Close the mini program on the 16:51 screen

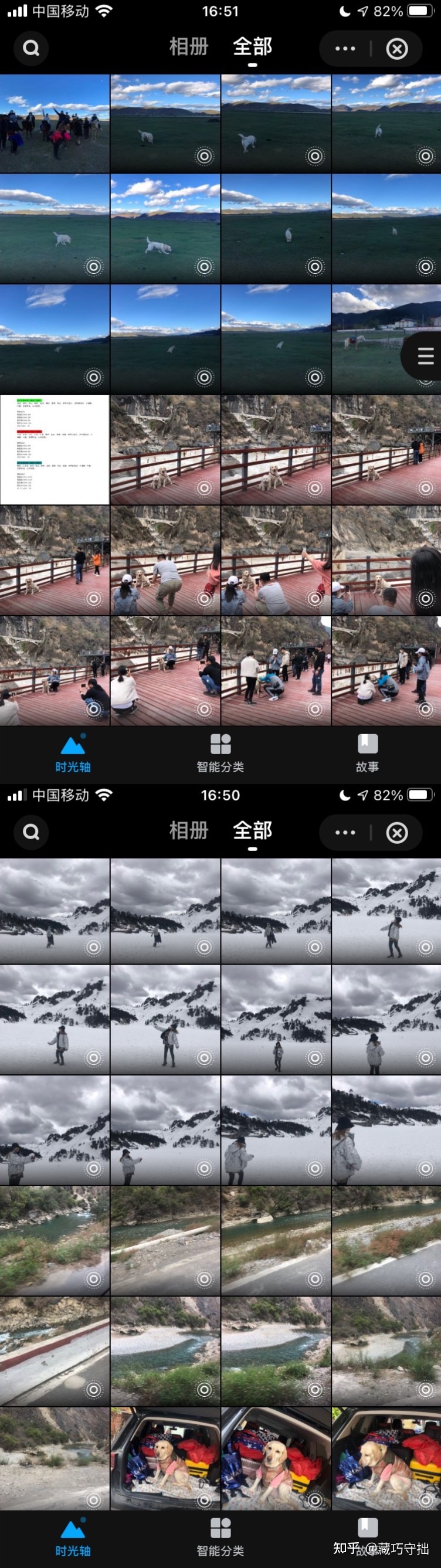pos(397,49)
